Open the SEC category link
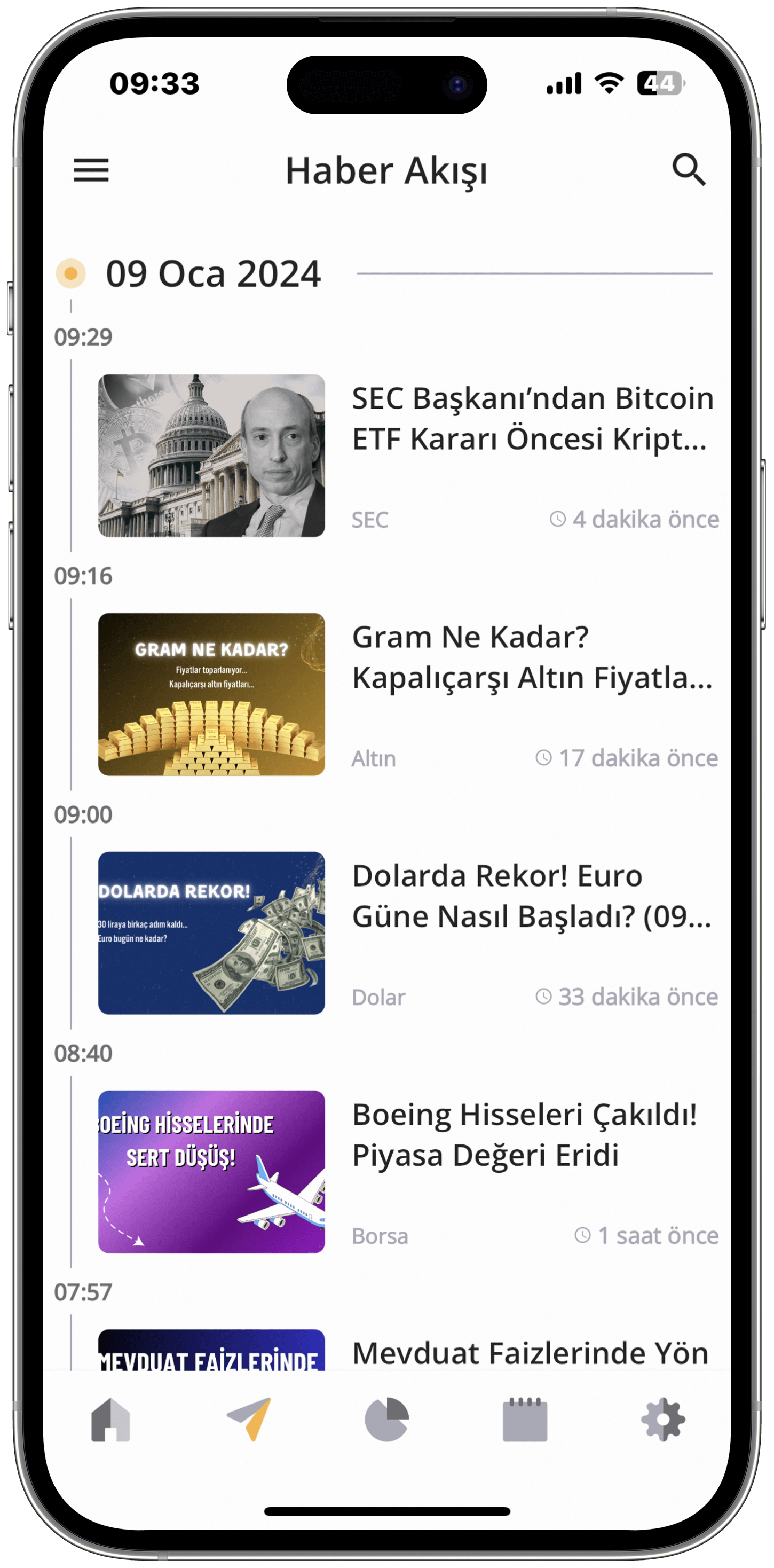Viewport: 774px width, 1568px height. tap(370, 519)
